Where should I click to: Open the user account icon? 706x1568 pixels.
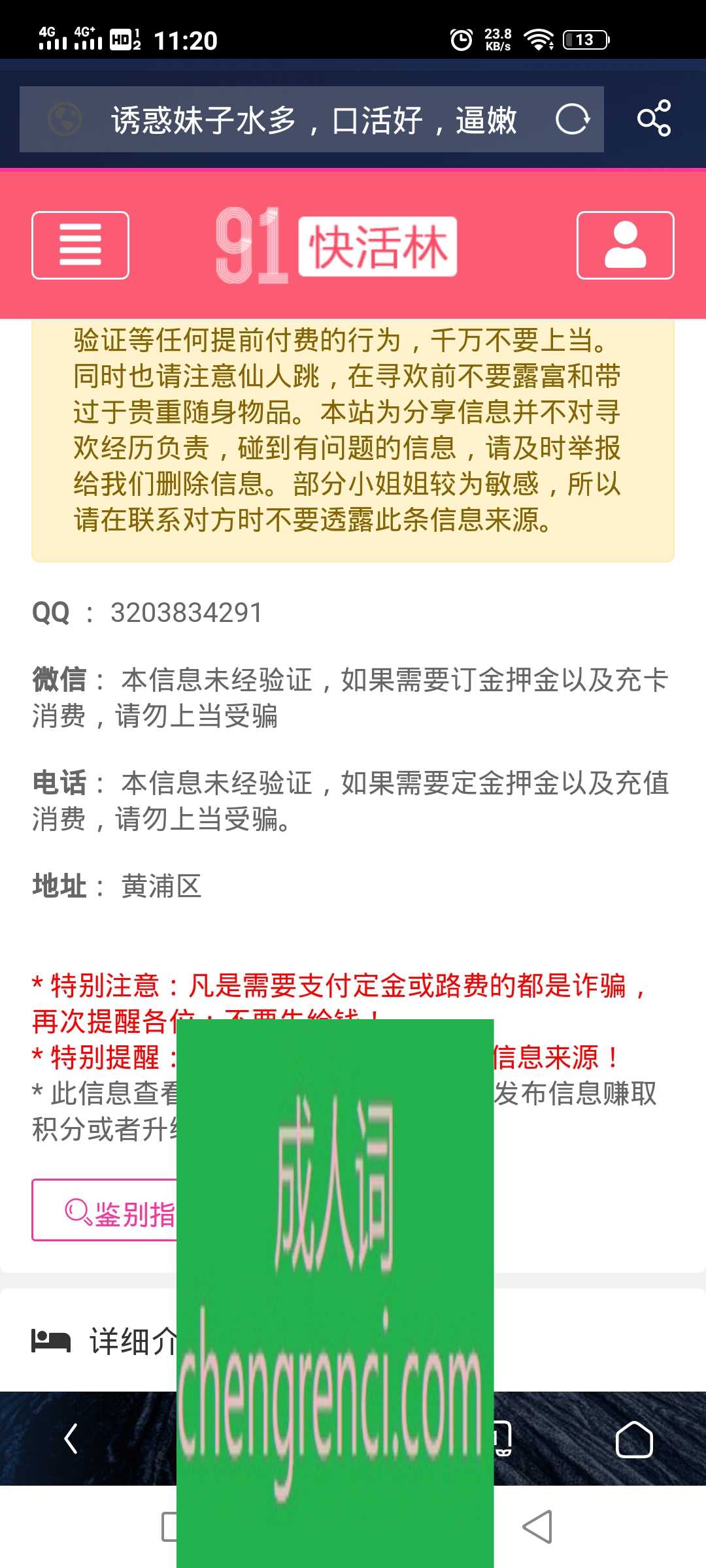625,245
